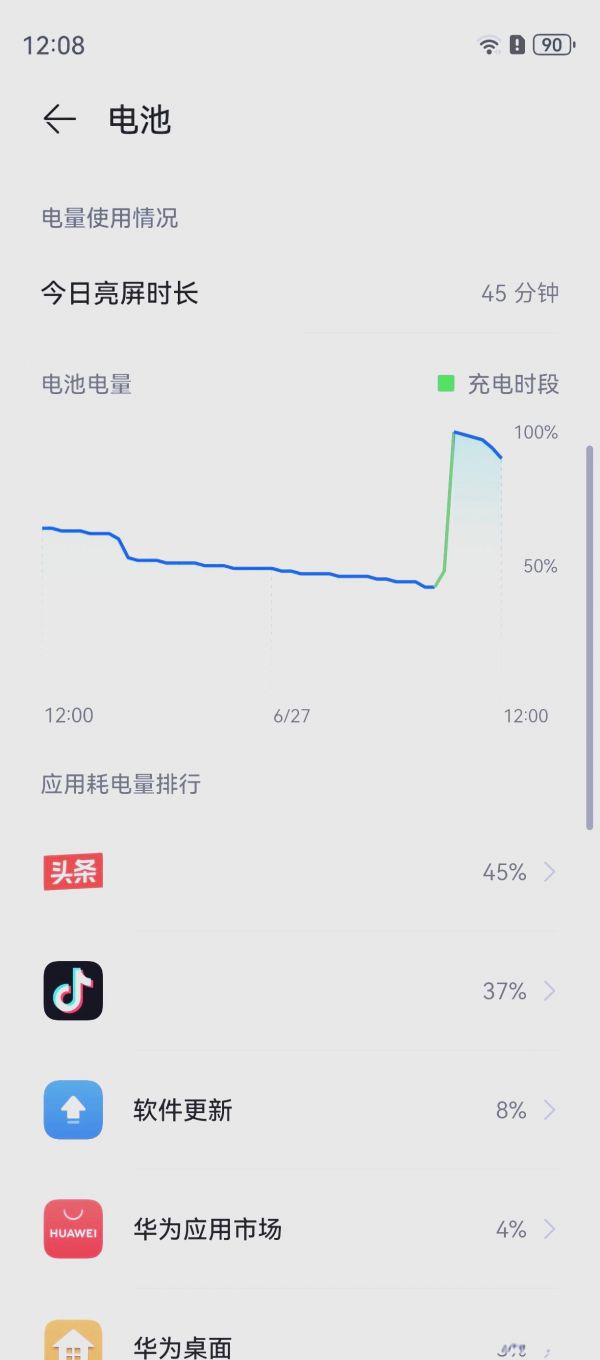Image resolution: width=600 pixels, height=1360 pixels.
Task: Go back from the 电池 page
Action: (x=59, y=120)
